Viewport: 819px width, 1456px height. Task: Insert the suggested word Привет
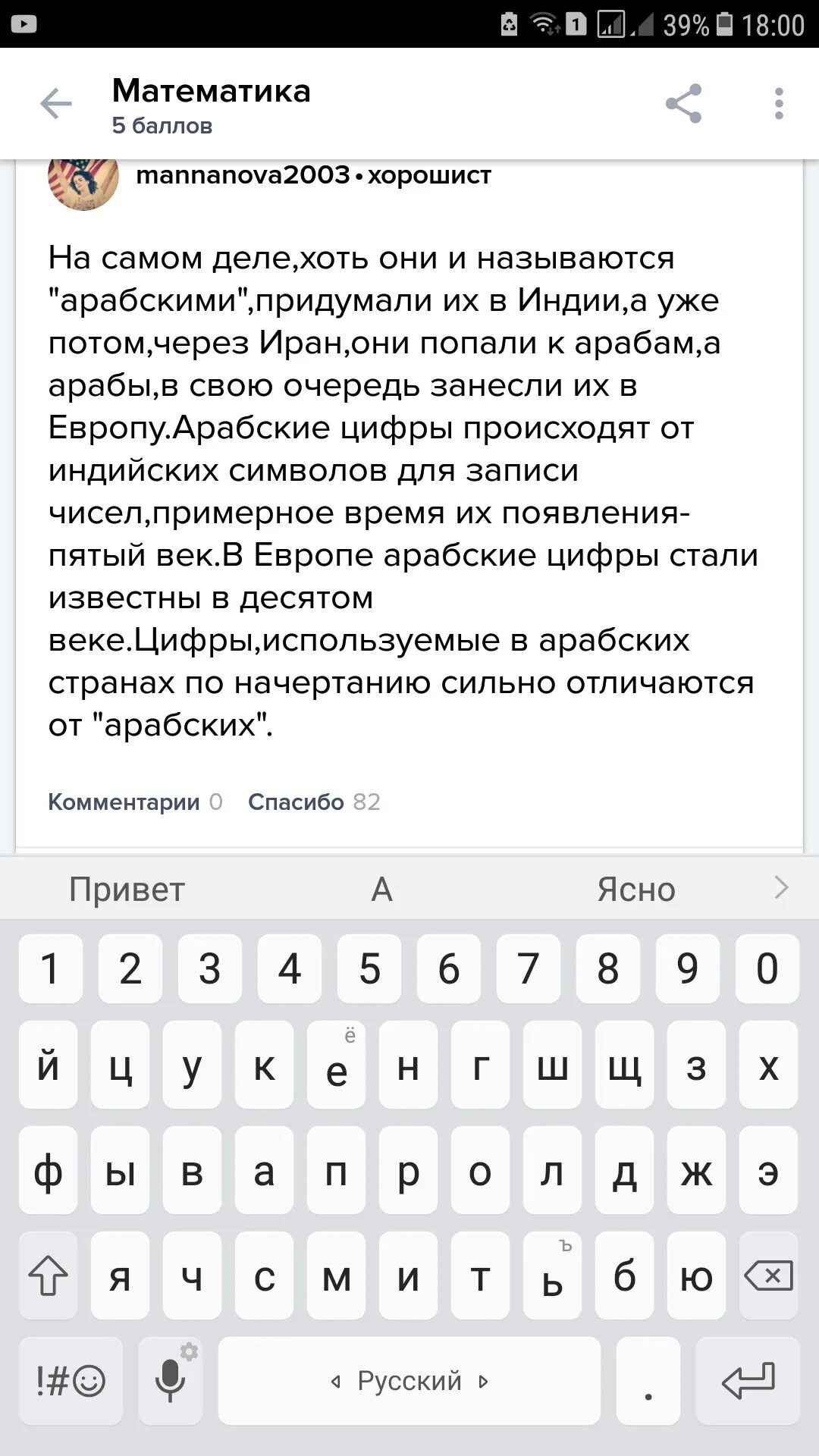tap(127, 890)
